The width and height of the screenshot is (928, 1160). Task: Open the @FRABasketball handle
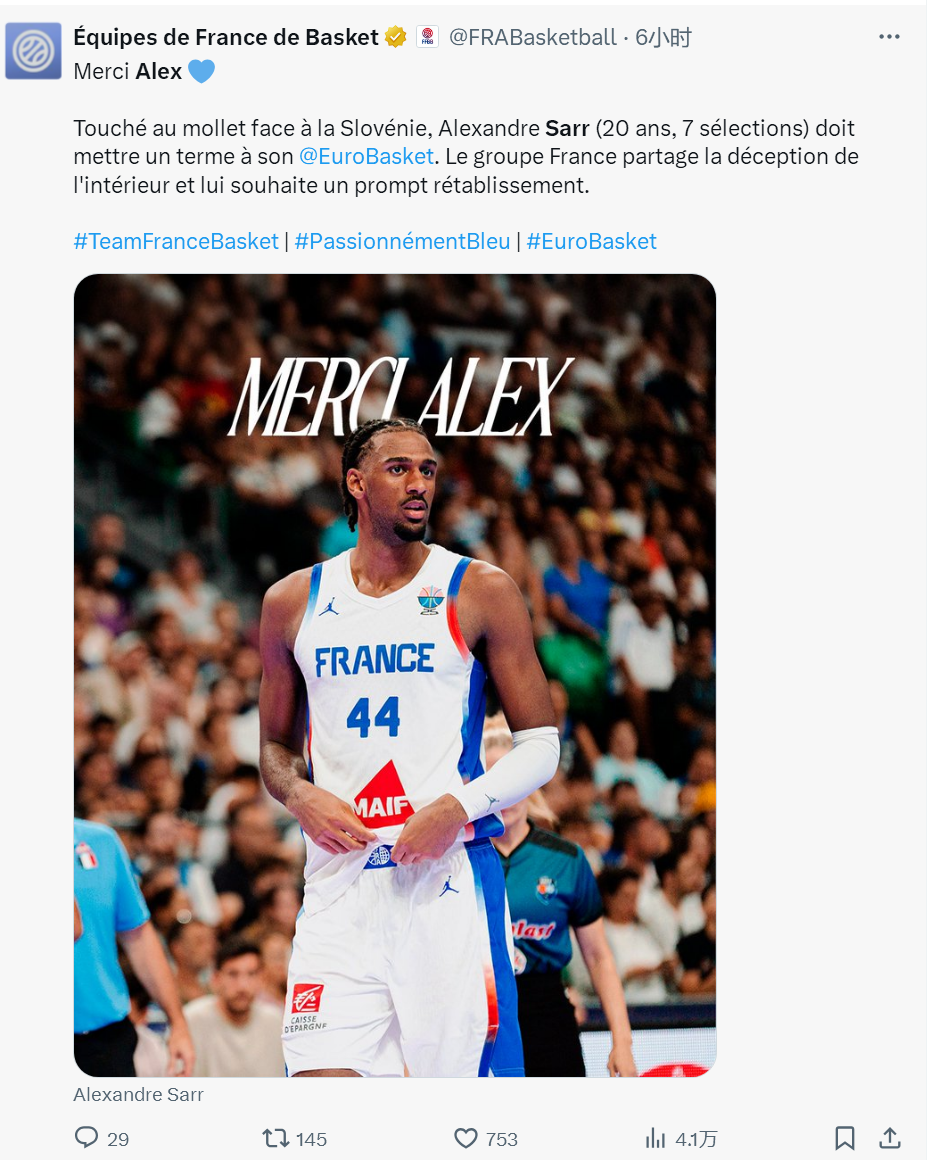tap(532, 37)
